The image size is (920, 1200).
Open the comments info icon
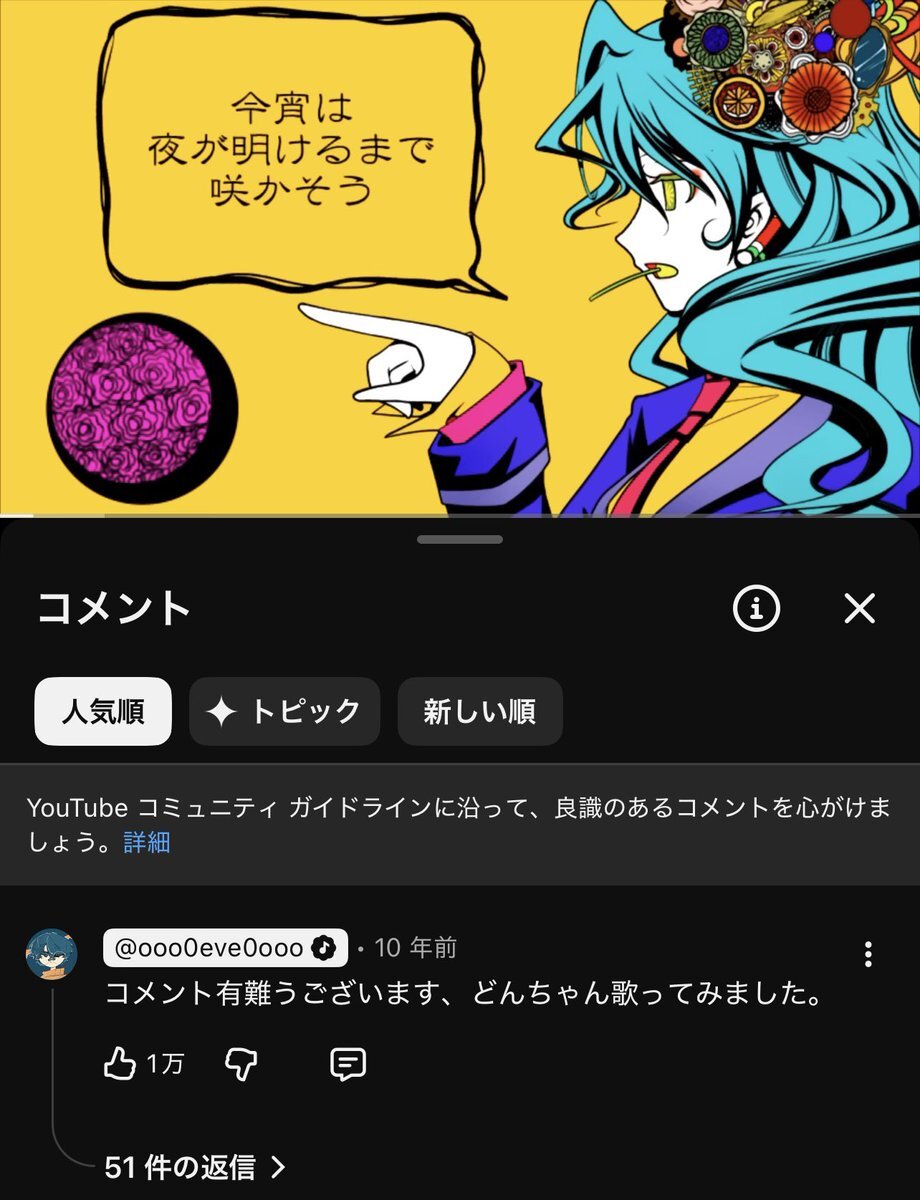point(756,608)
